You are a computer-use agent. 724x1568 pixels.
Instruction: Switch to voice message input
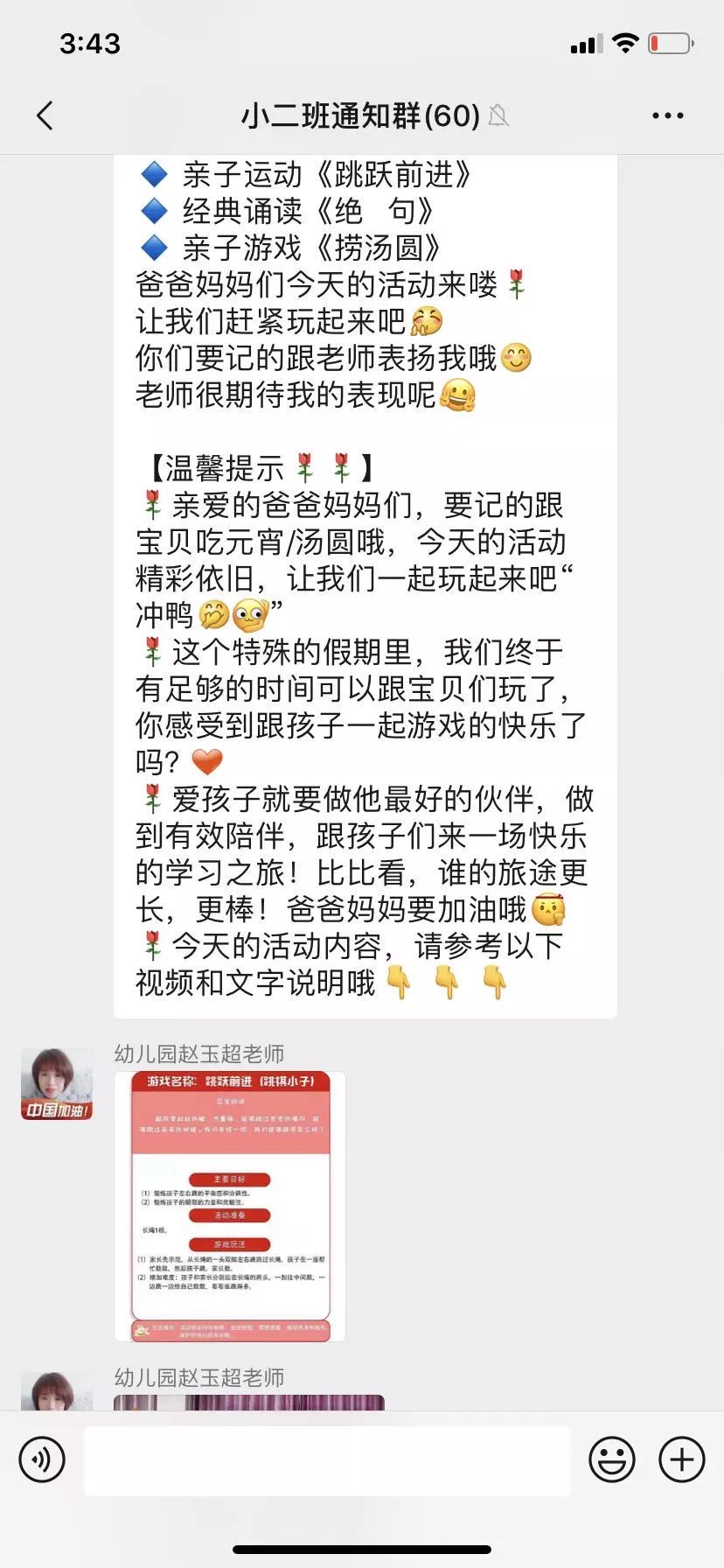[x=42, y=1459]
